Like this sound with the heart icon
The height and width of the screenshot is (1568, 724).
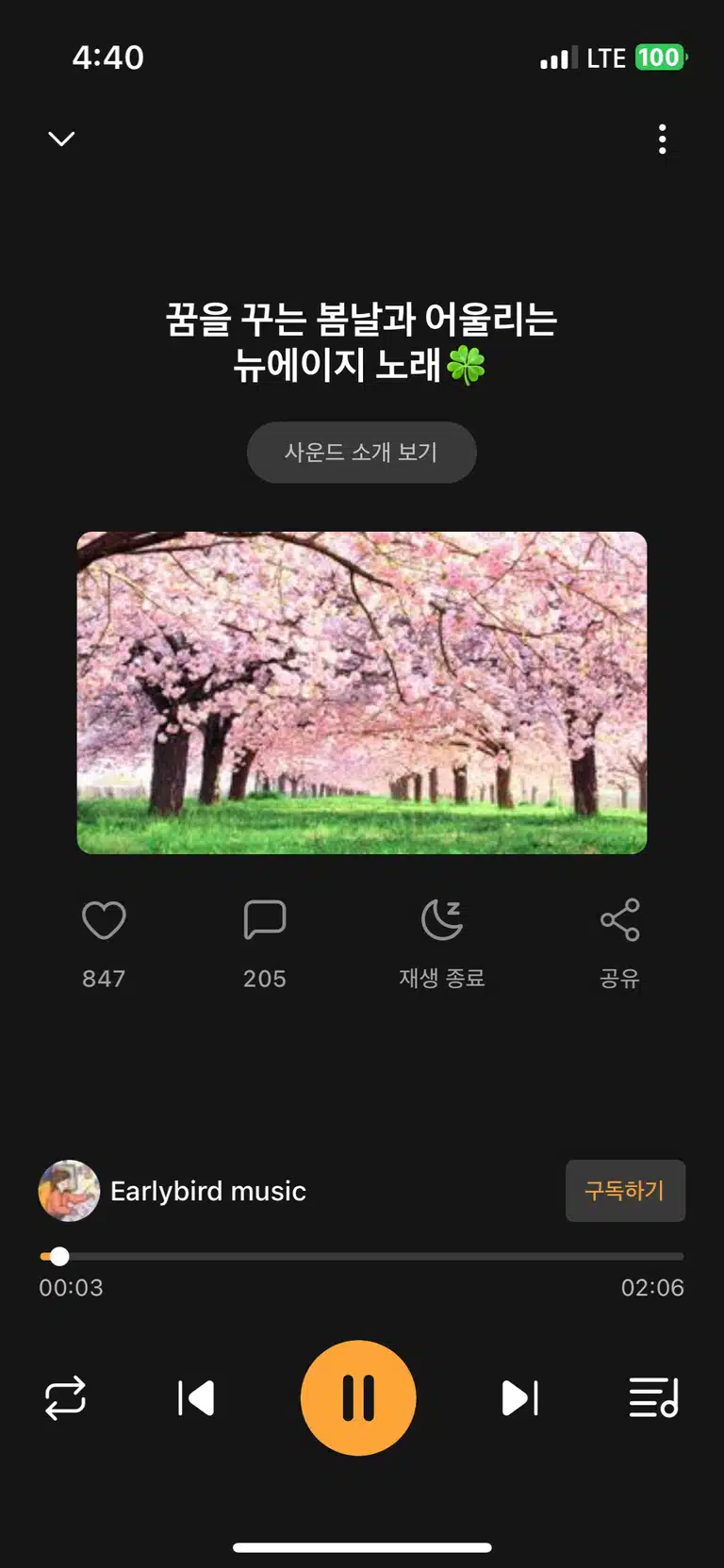point(104,920)
